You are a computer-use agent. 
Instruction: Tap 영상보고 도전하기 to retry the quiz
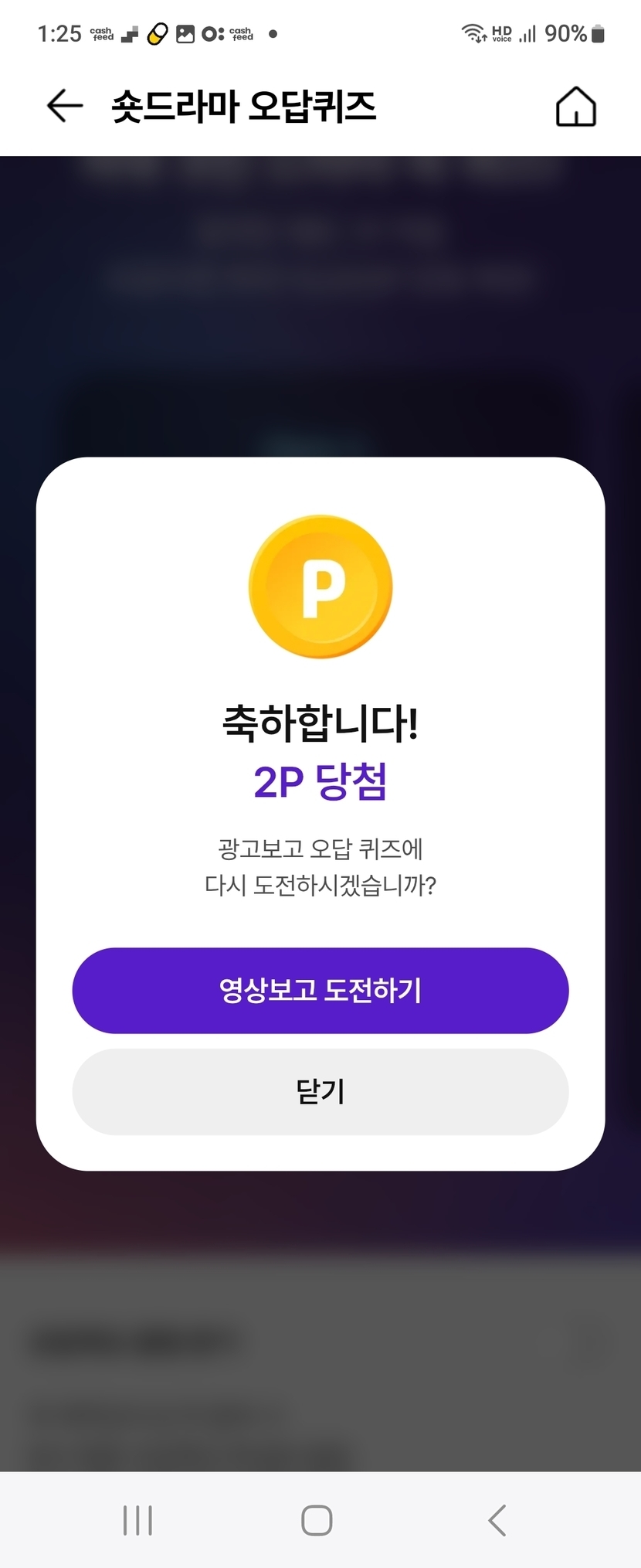pos(320,990)
